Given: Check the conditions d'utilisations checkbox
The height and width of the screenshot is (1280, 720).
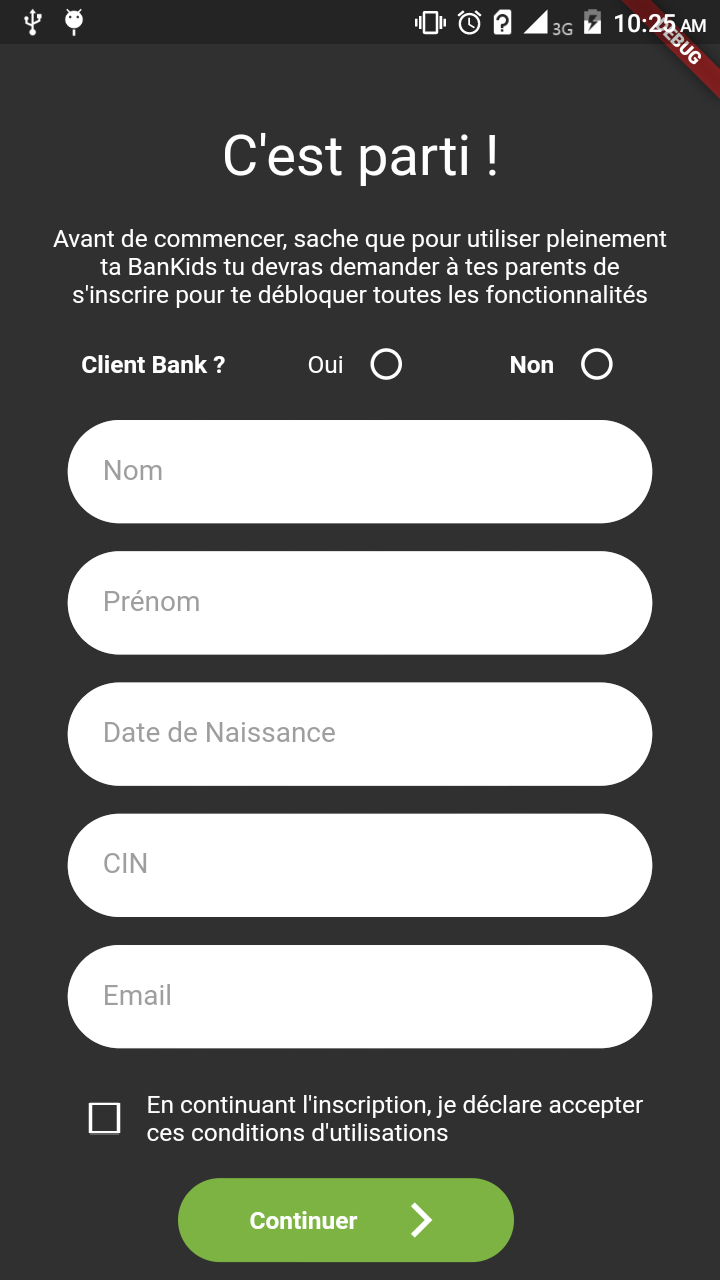Looking at the screenshot, I should pyautogui.click(x=105, y=1118).
